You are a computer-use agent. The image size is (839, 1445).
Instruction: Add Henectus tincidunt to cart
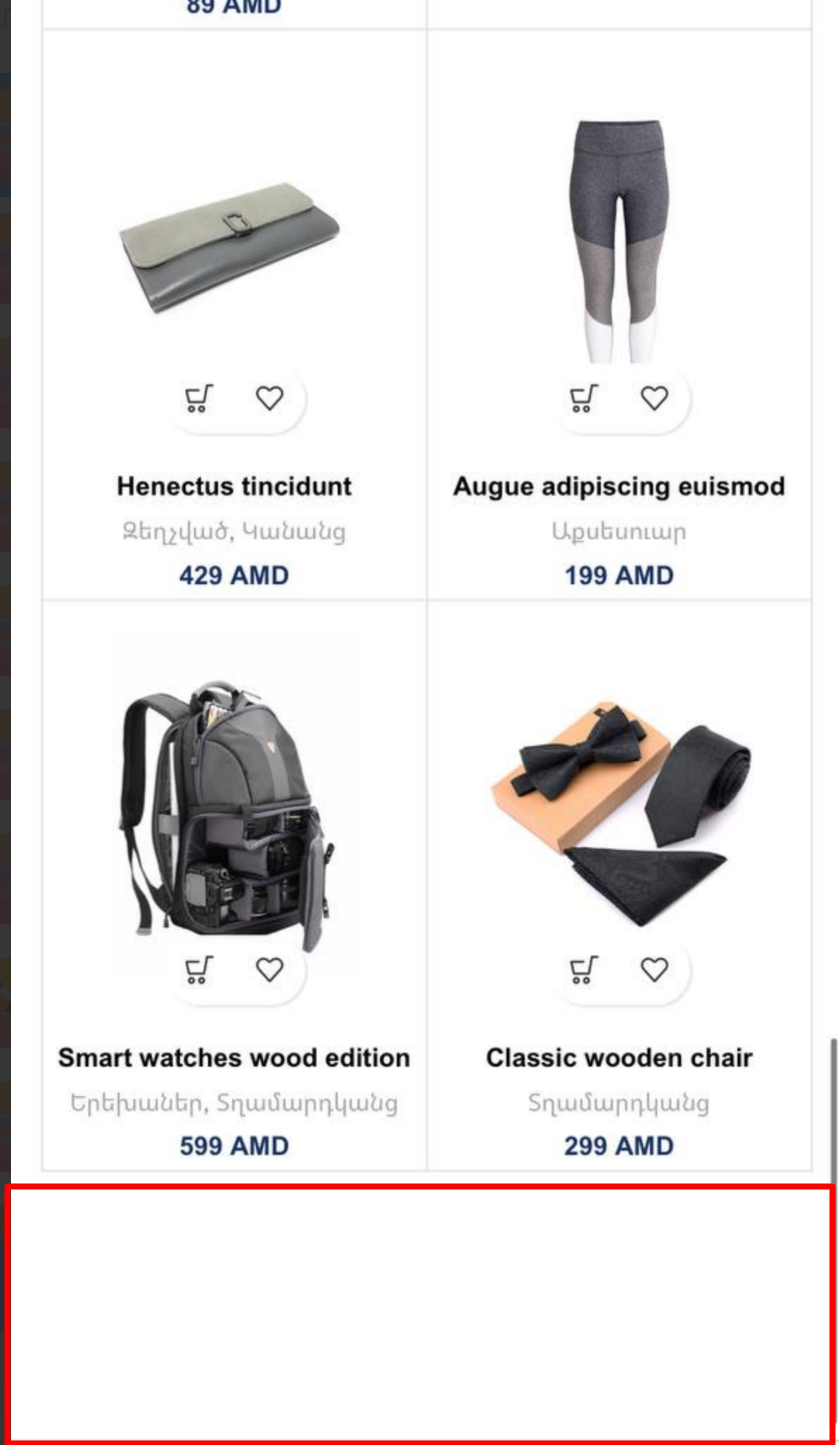pos(199,399)
